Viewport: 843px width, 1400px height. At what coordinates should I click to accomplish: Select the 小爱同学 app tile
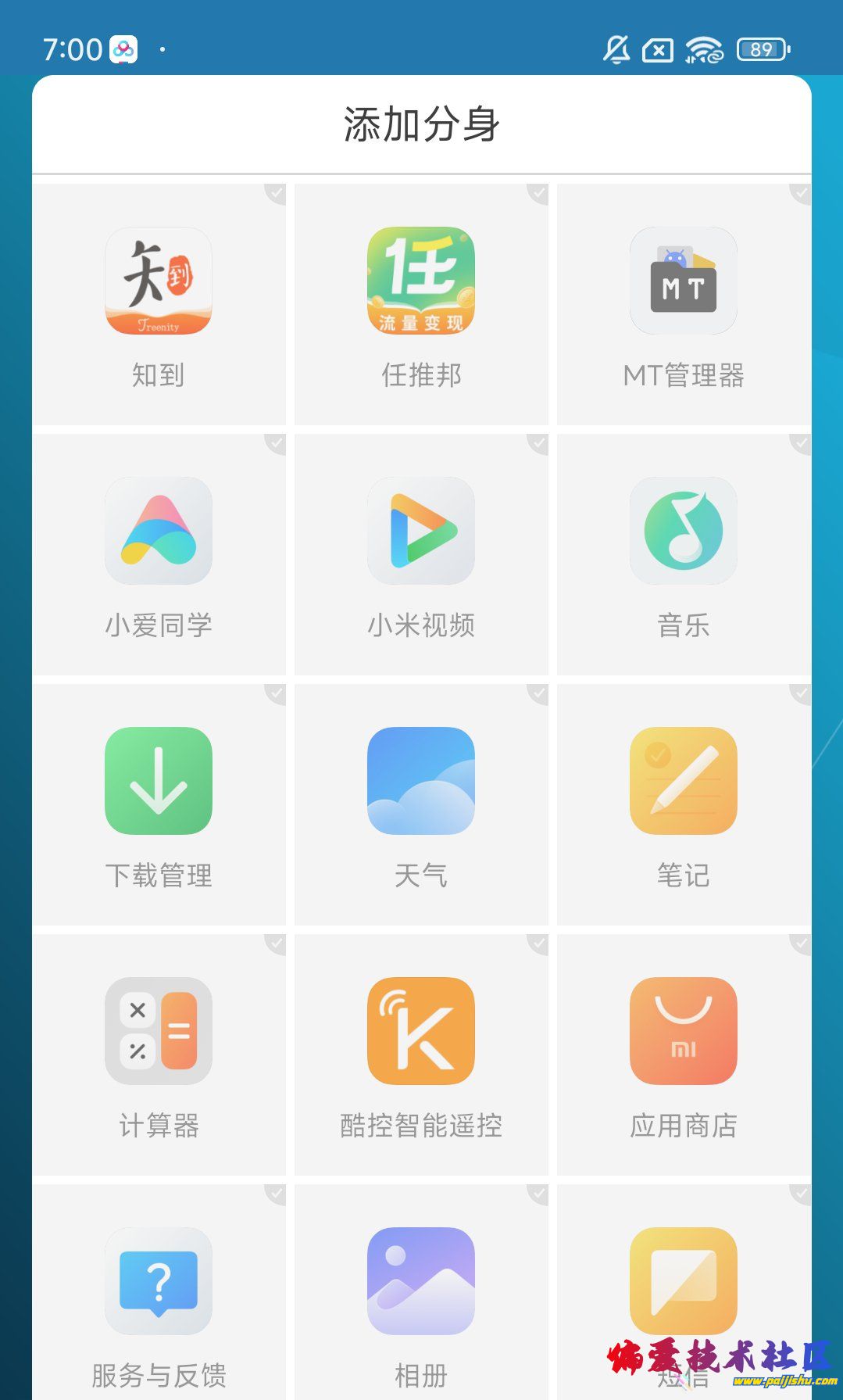tap(159, 555)
